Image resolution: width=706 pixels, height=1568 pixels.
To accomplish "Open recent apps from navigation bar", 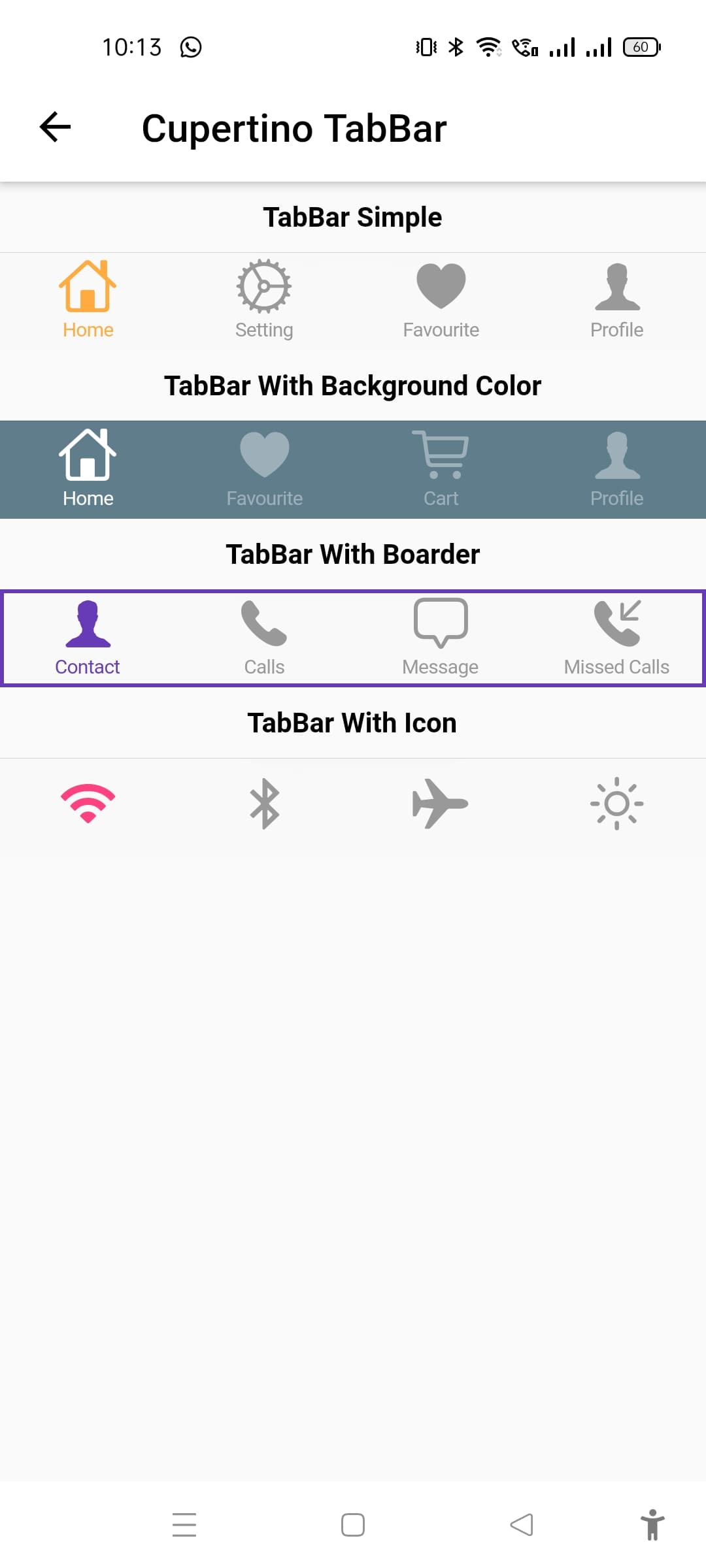I will (x=184, y=1525).
